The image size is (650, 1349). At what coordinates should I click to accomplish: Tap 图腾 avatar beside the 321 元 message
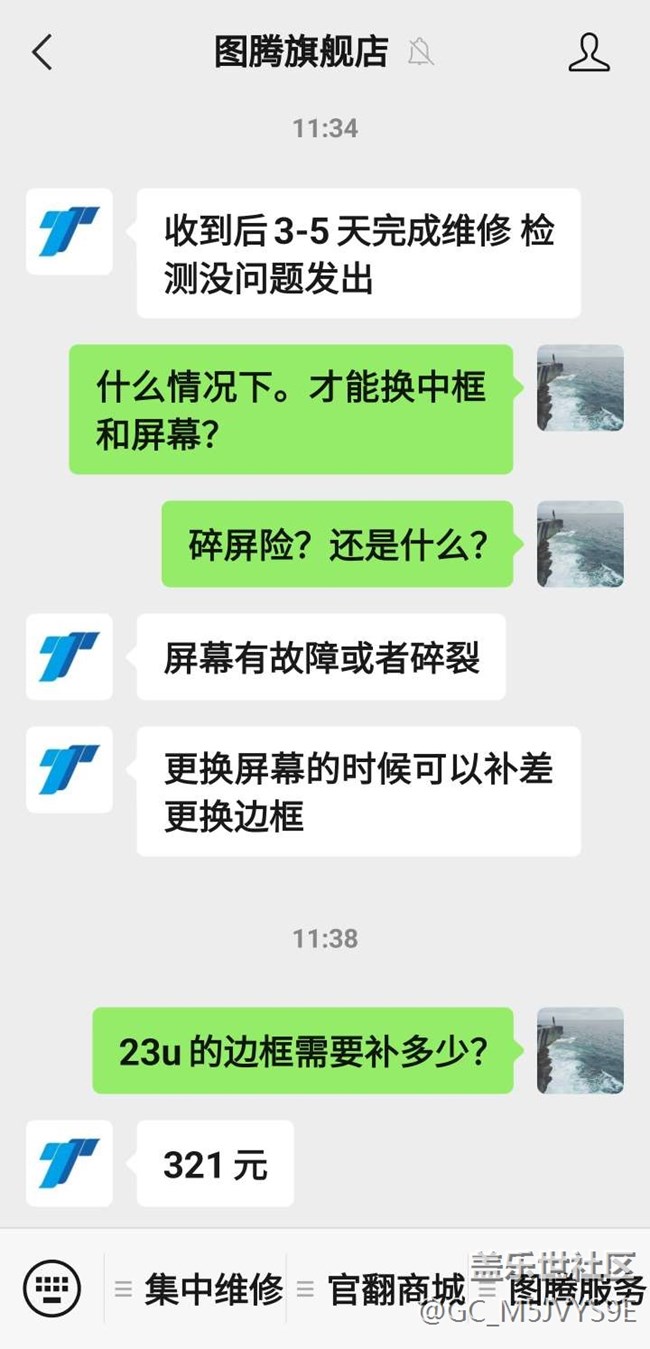[69, 1163]
